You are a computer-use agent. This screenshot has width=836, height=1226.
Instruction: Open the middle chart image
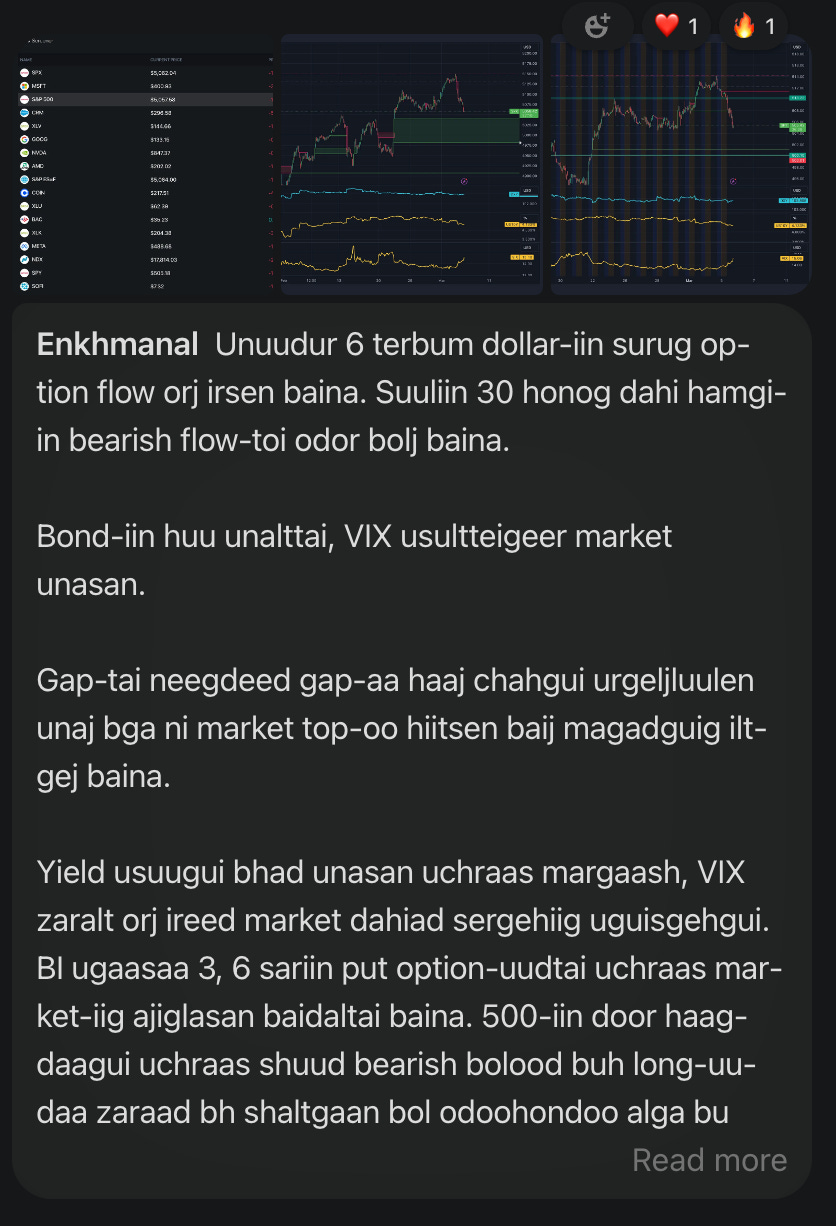click(411, 164)
